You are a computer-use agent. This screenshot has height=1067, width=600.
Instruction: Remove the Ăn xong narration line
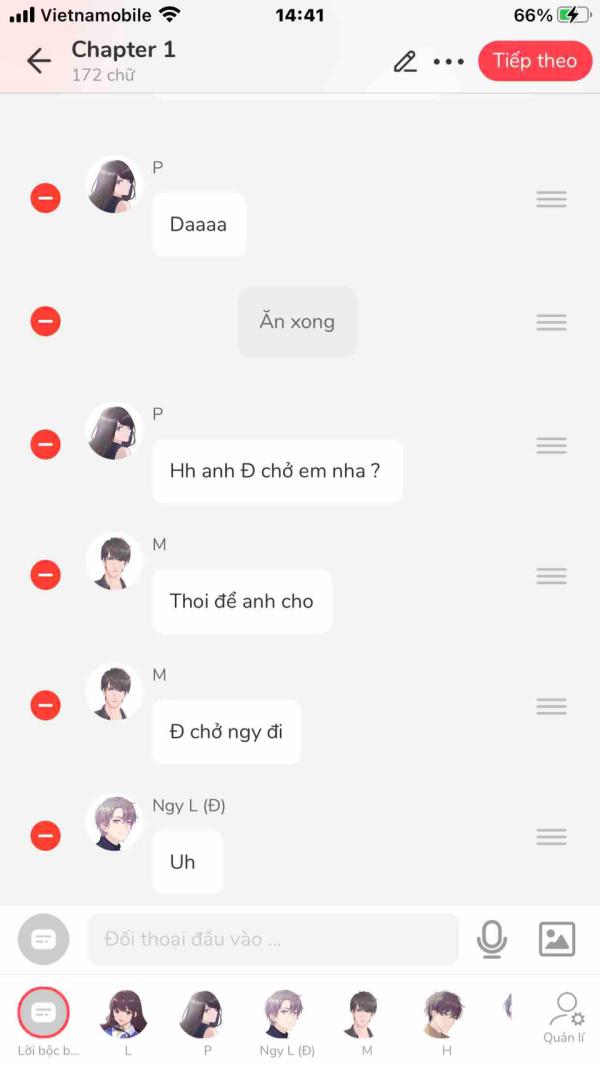pos(46,321)
